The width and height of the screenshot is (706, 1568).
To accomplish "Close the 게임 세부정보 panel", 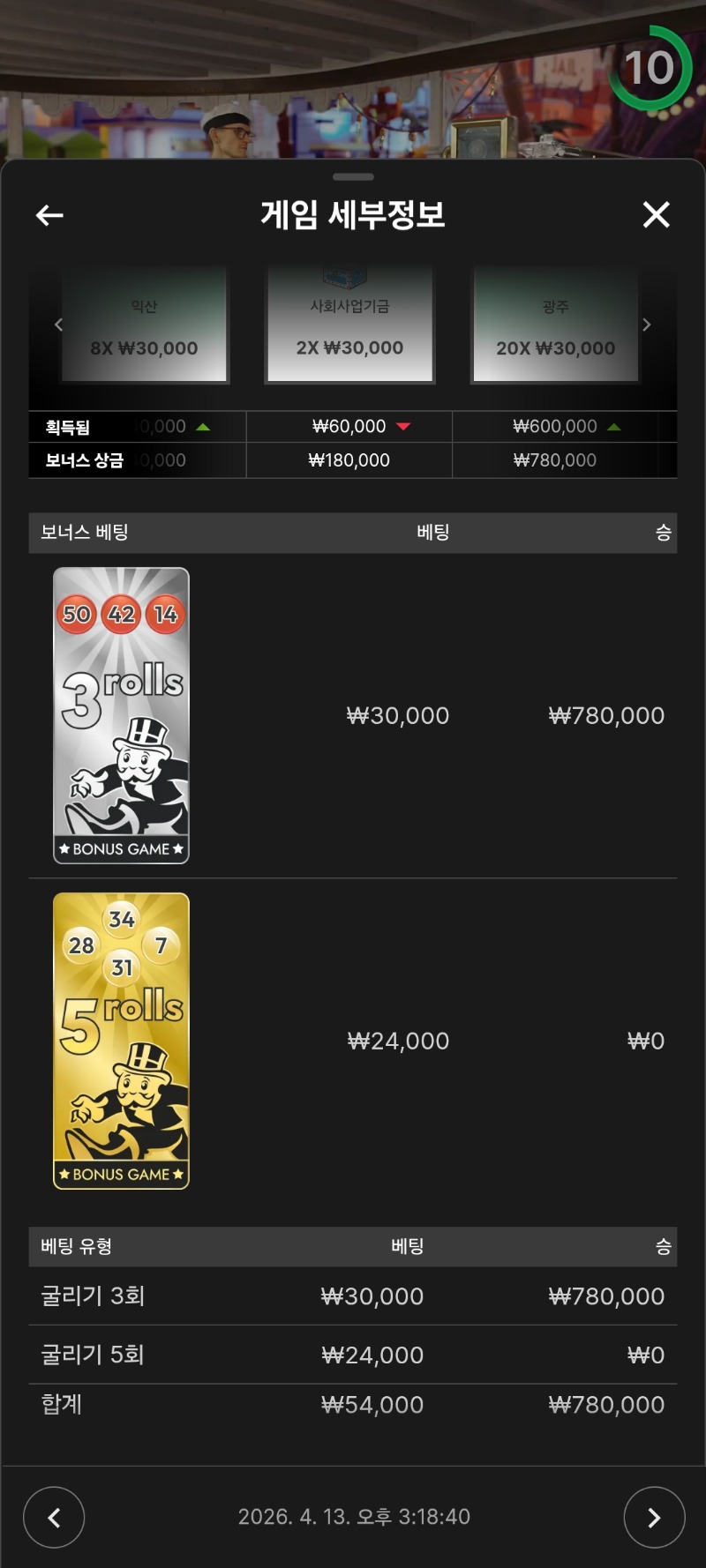I will 656,214.
